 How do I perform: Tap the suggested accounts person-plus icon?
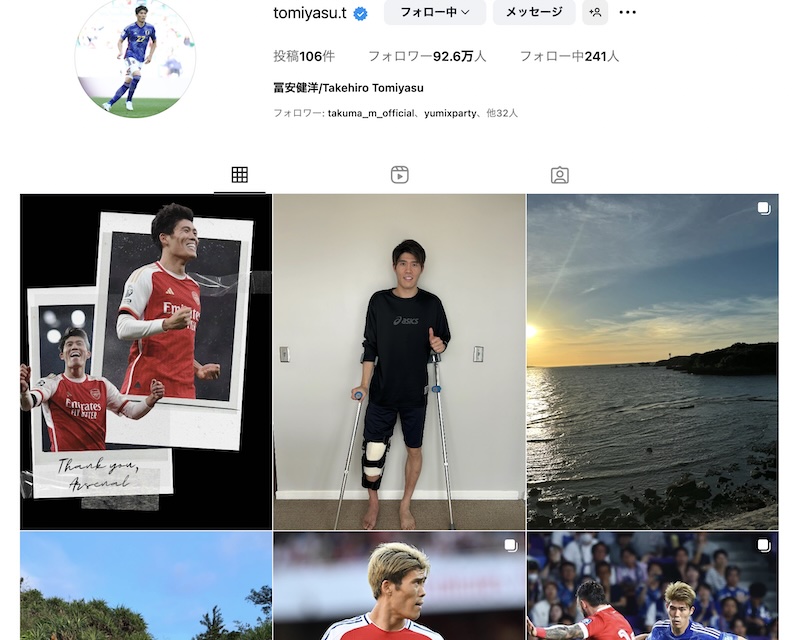[x=595, y=12]
